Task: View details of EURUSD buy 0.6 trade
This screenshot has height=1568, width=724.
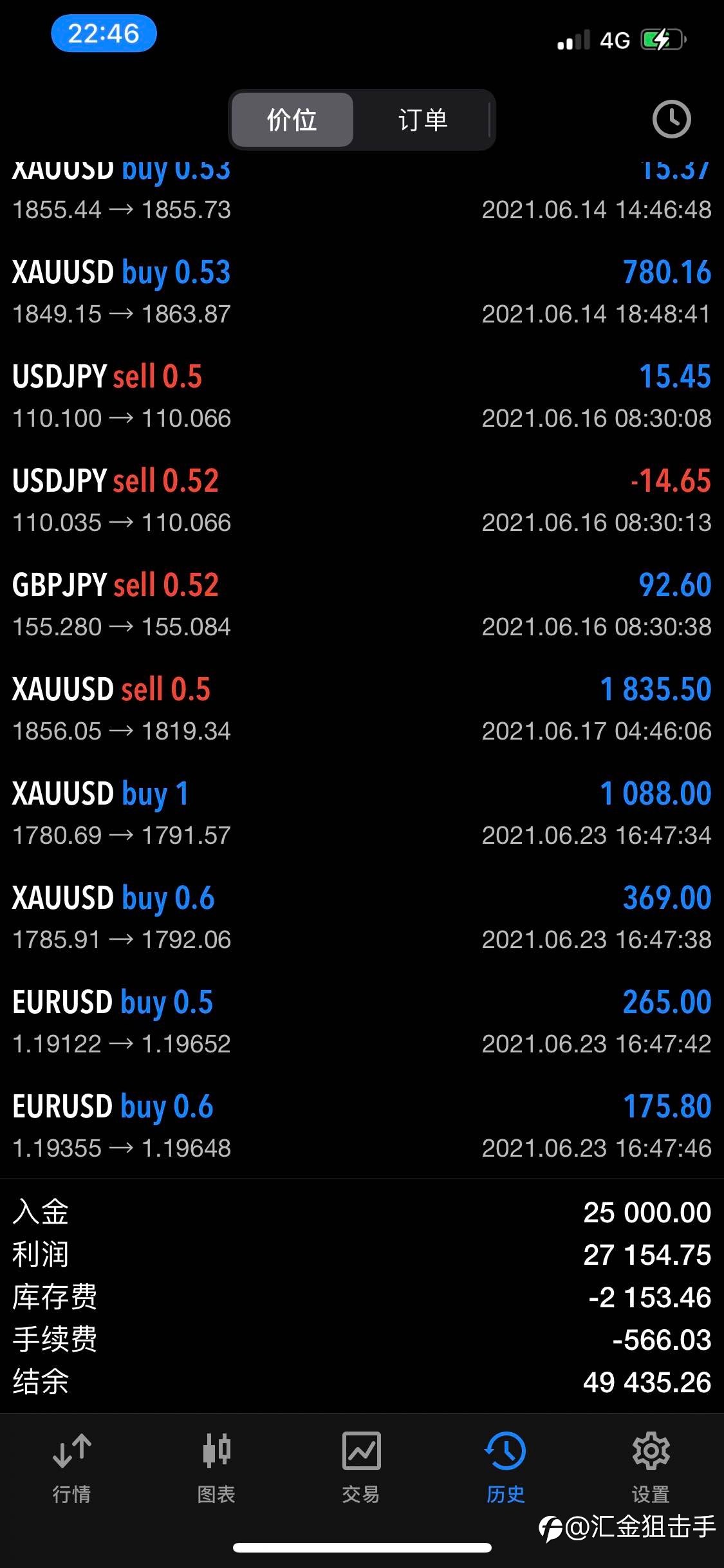Action: pos(362,1126)
